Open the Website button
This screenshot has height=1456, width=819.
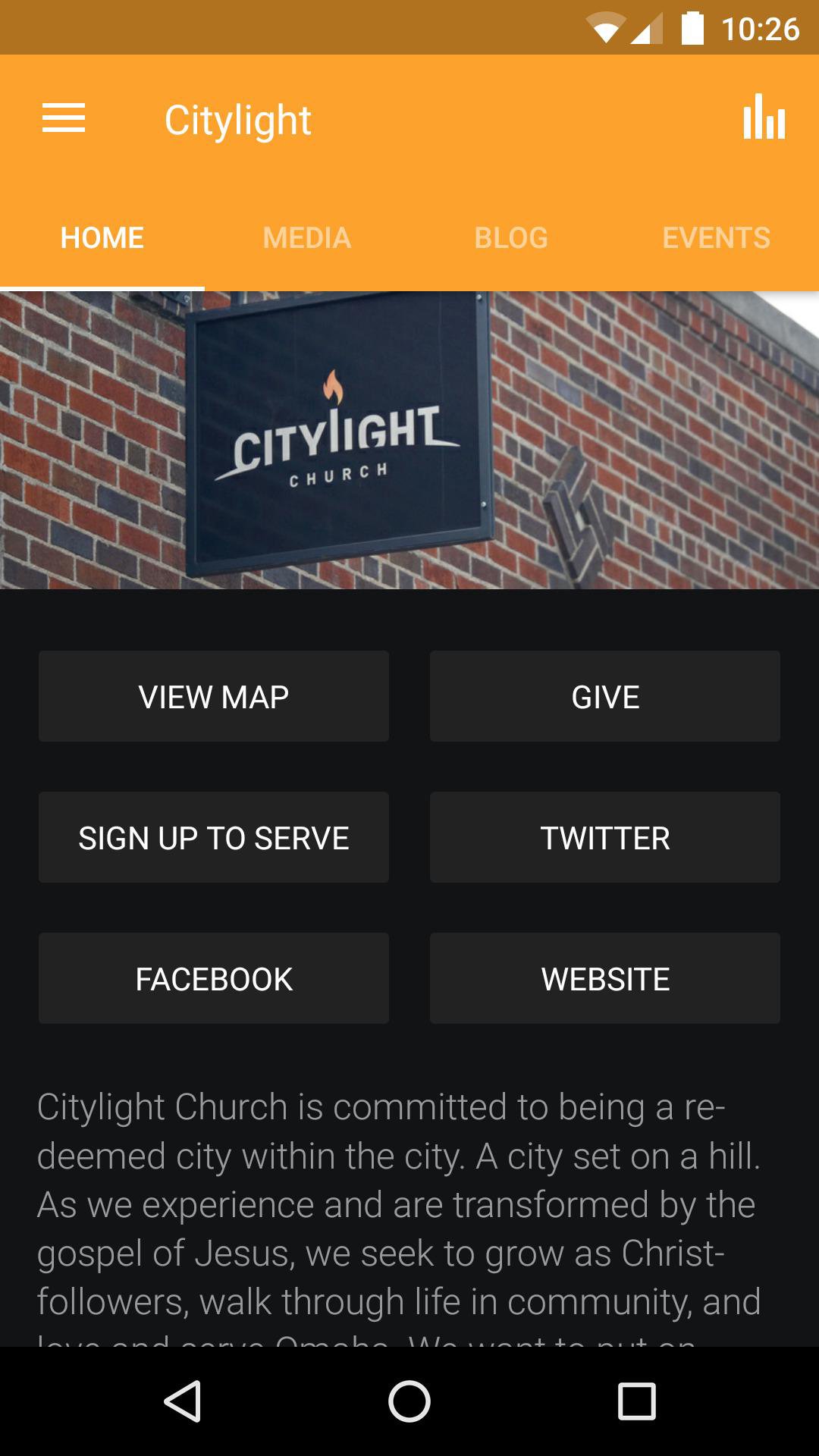[605, 978]
